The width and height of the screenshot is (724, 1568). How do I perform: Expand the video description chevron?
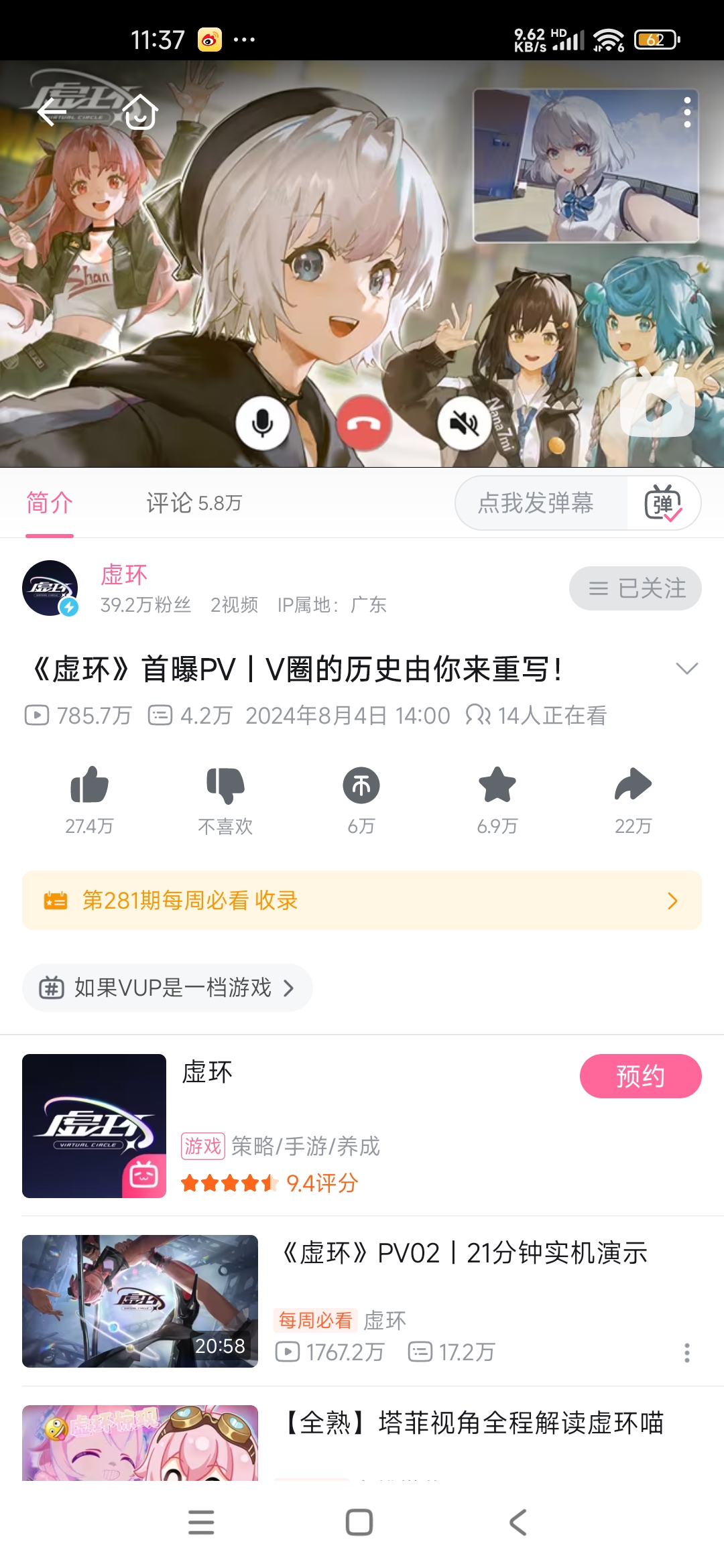pyautogui.click(x=686, y=669)
